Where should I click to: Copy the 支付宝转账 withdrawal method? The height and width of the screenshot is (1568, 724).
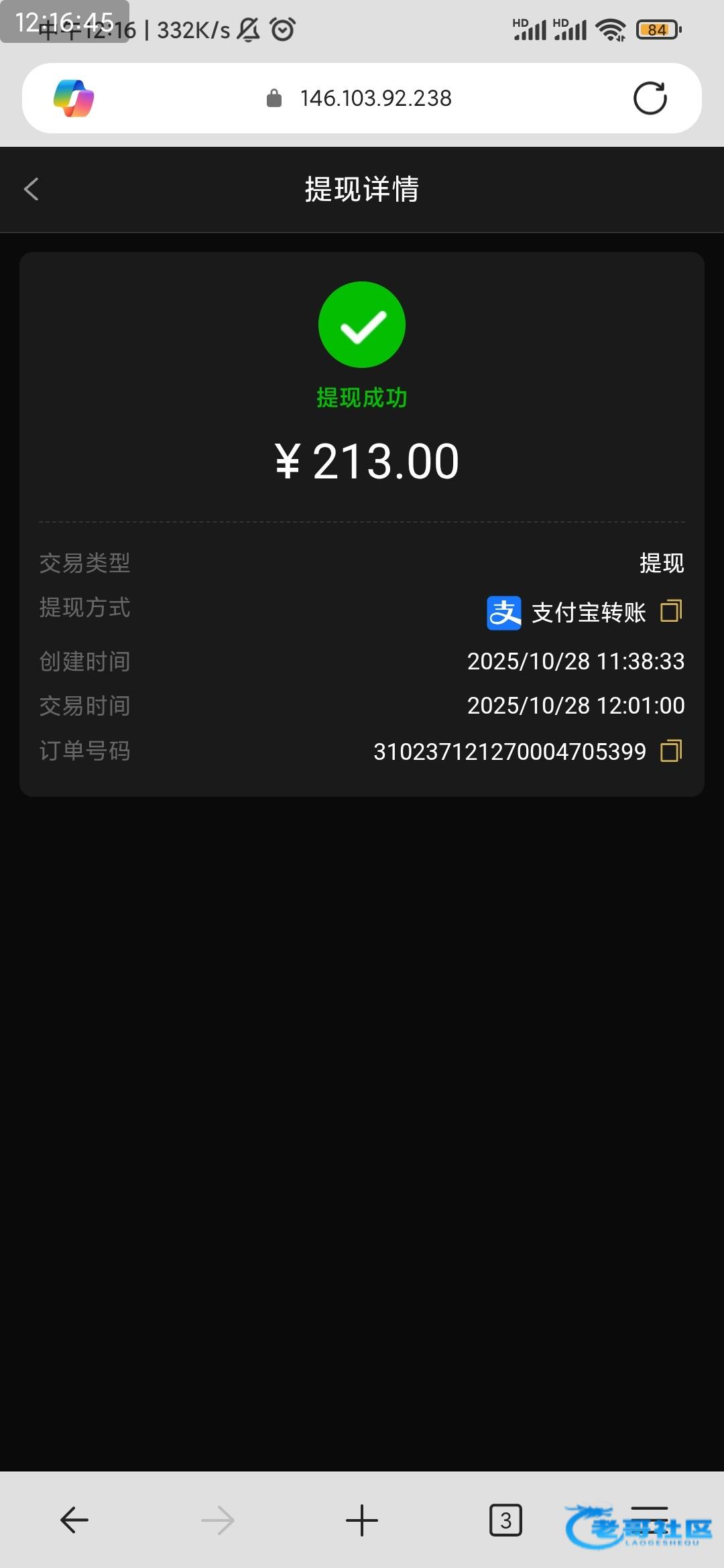[671, 611]
